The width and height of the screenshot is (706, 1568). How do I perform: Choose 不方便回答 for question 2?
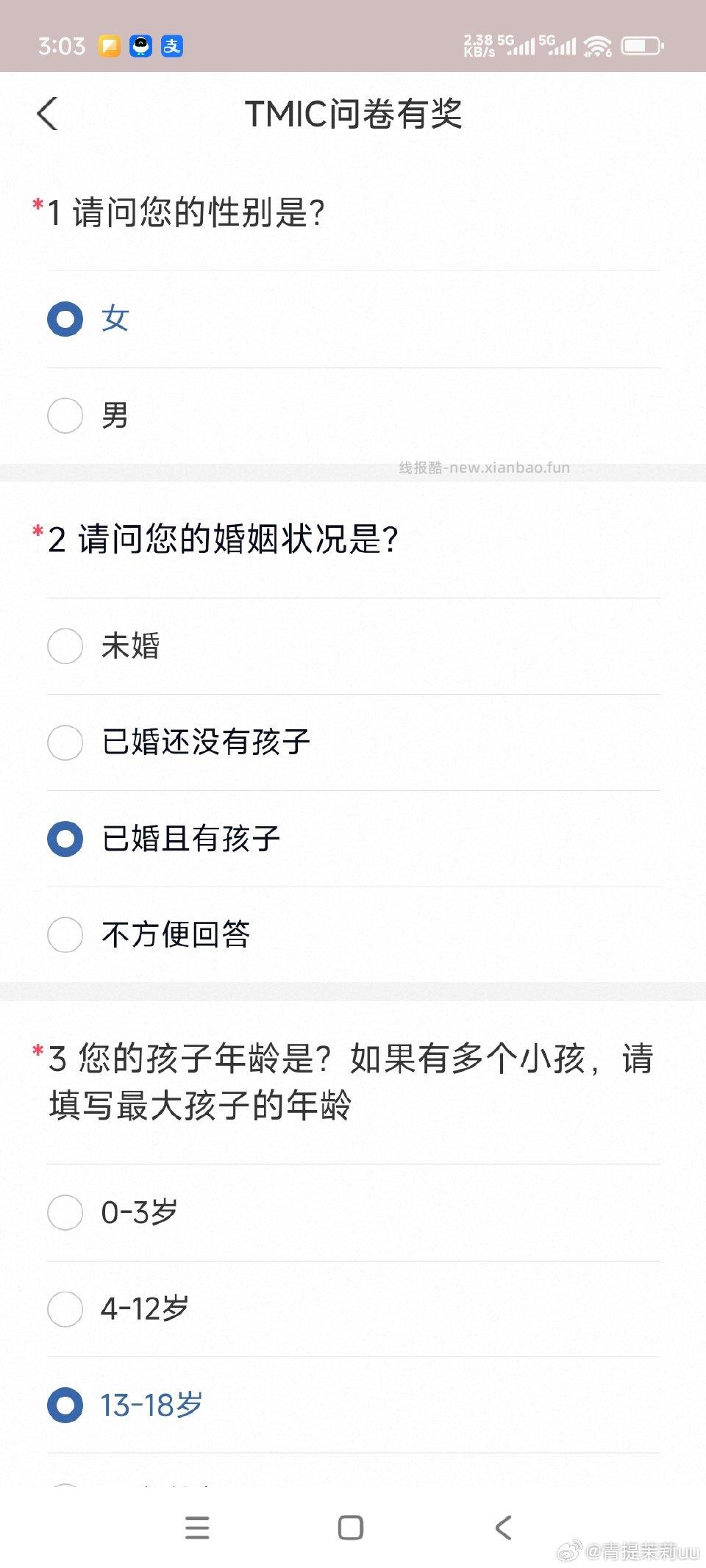tap(65, 935)
